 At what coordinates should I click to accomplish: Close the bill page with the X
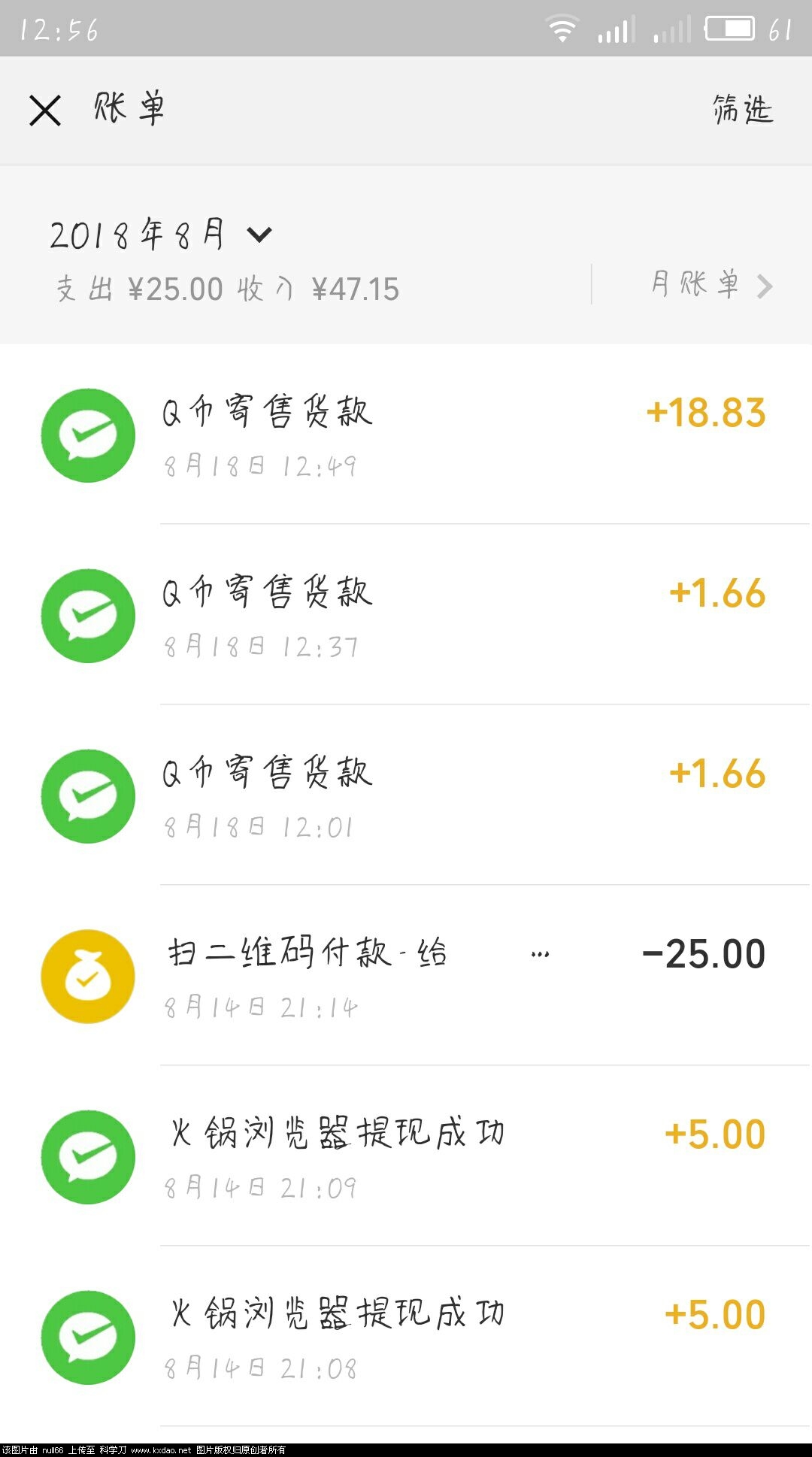point(45,111)
